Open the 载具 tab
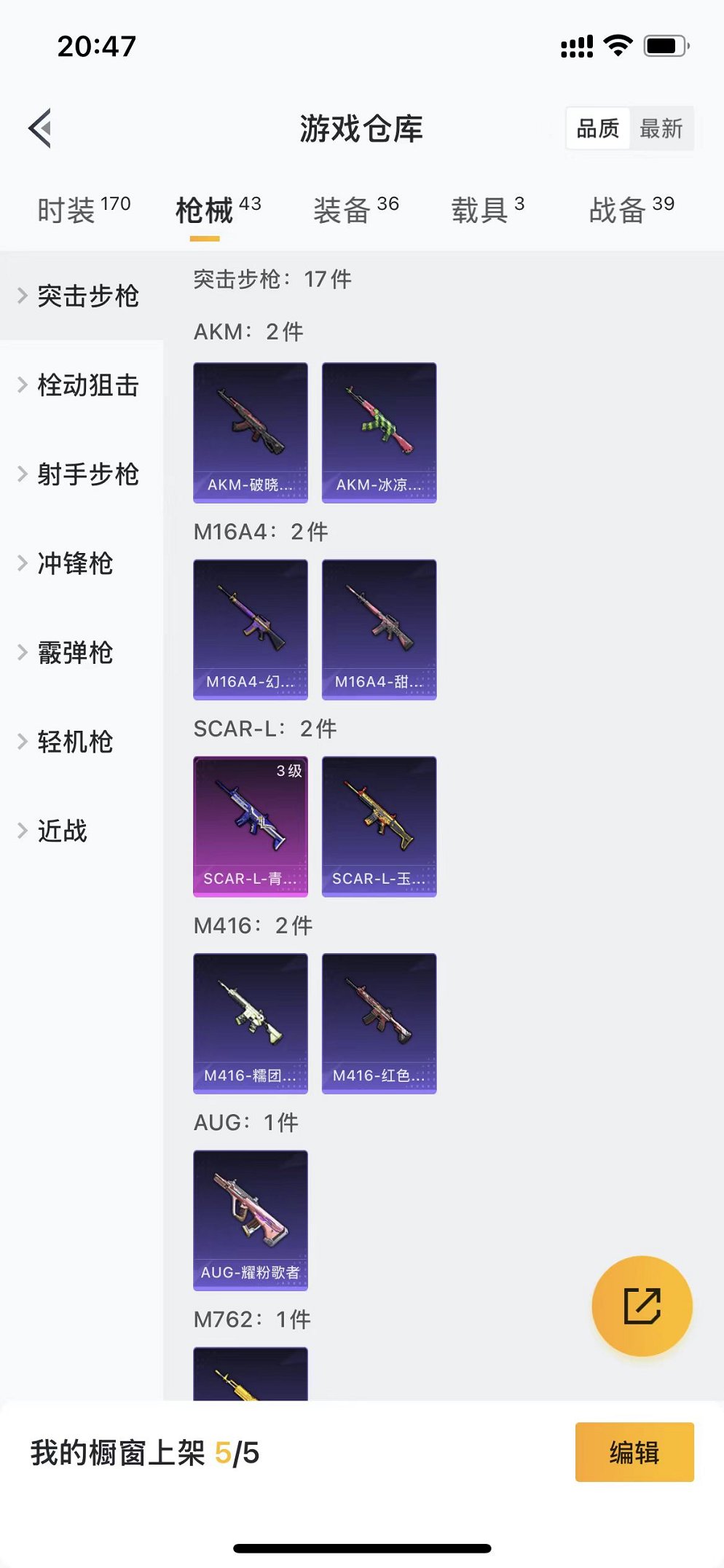This screenshot has height=1568, width=724. pos(487,210)
